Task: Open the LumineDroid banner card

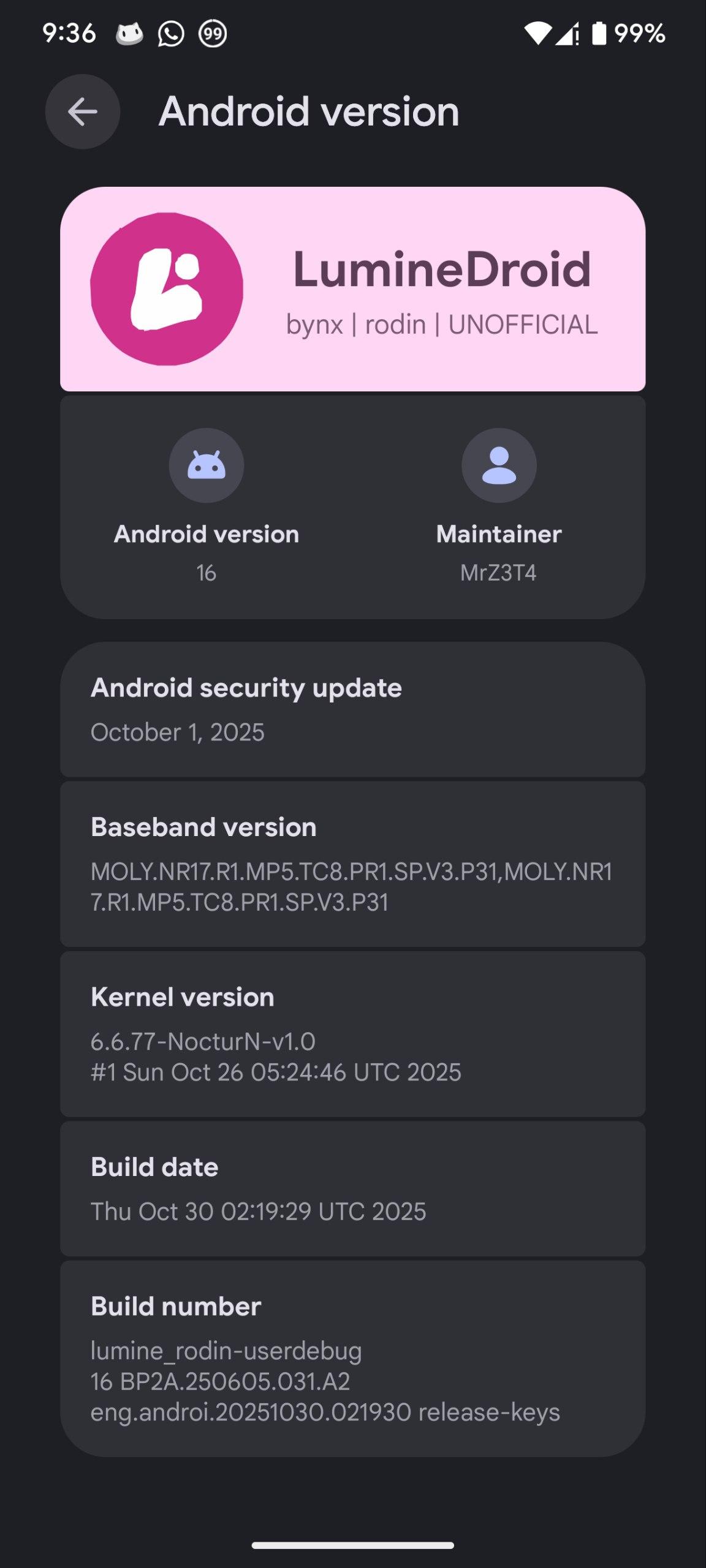Action: tap(352, 289)
